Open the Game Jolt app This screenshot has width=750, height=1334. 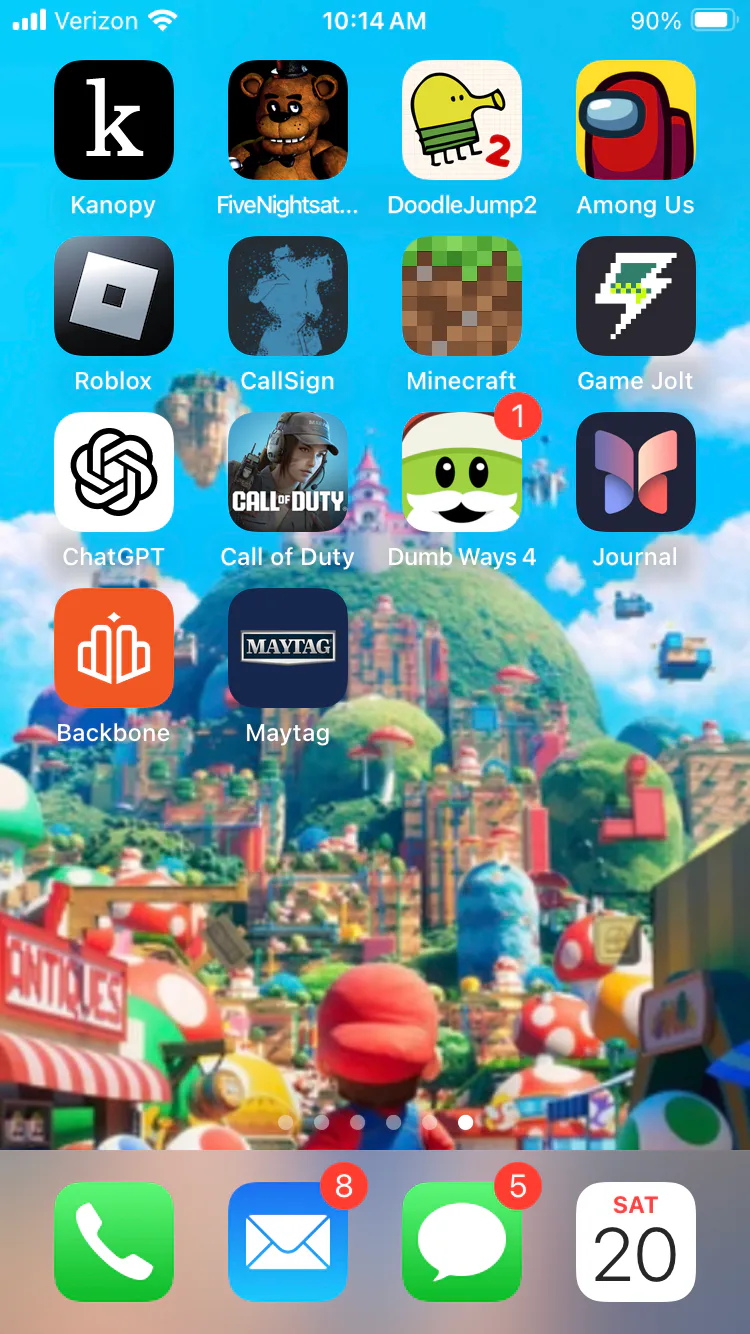coord(636,296)
